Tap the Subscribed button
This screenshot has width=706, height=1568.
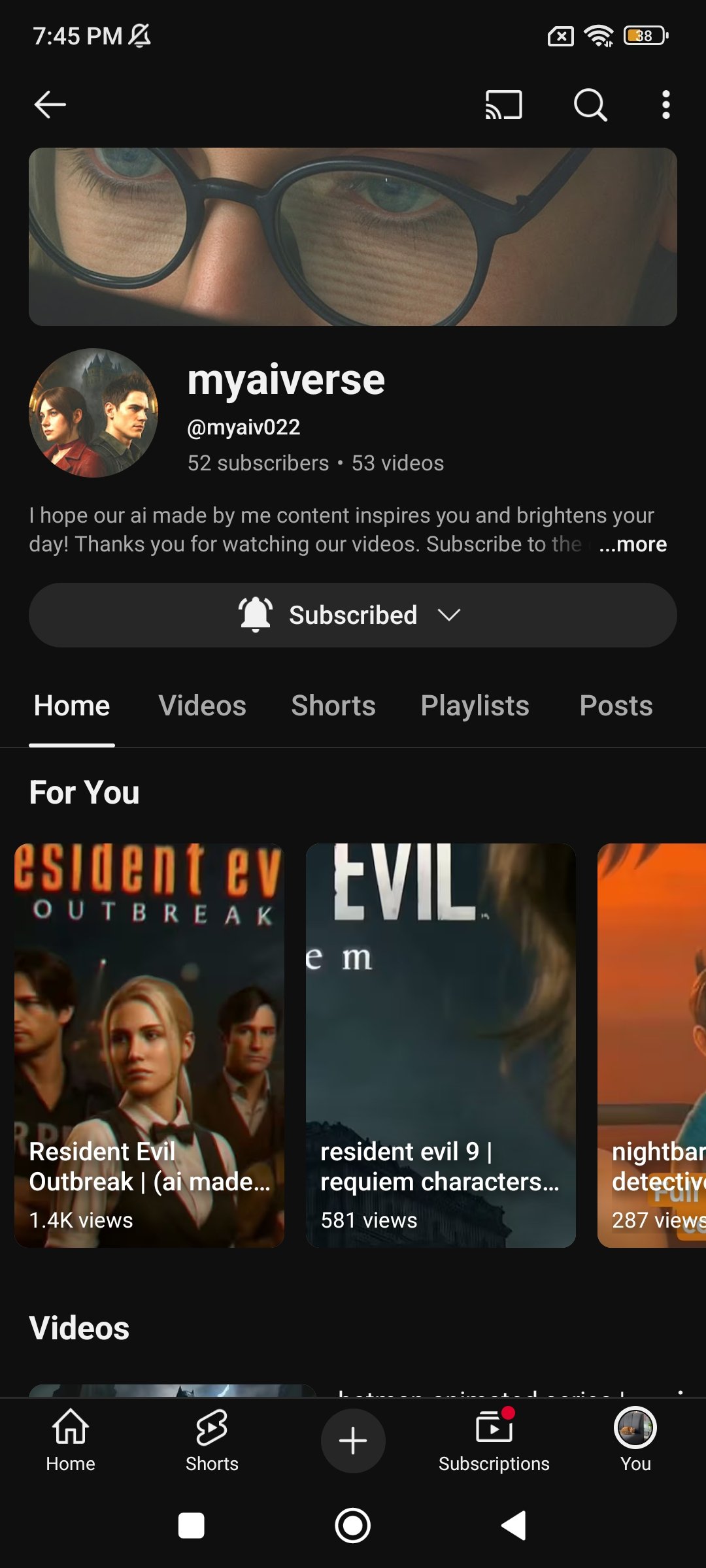click(x=353, y=614)
